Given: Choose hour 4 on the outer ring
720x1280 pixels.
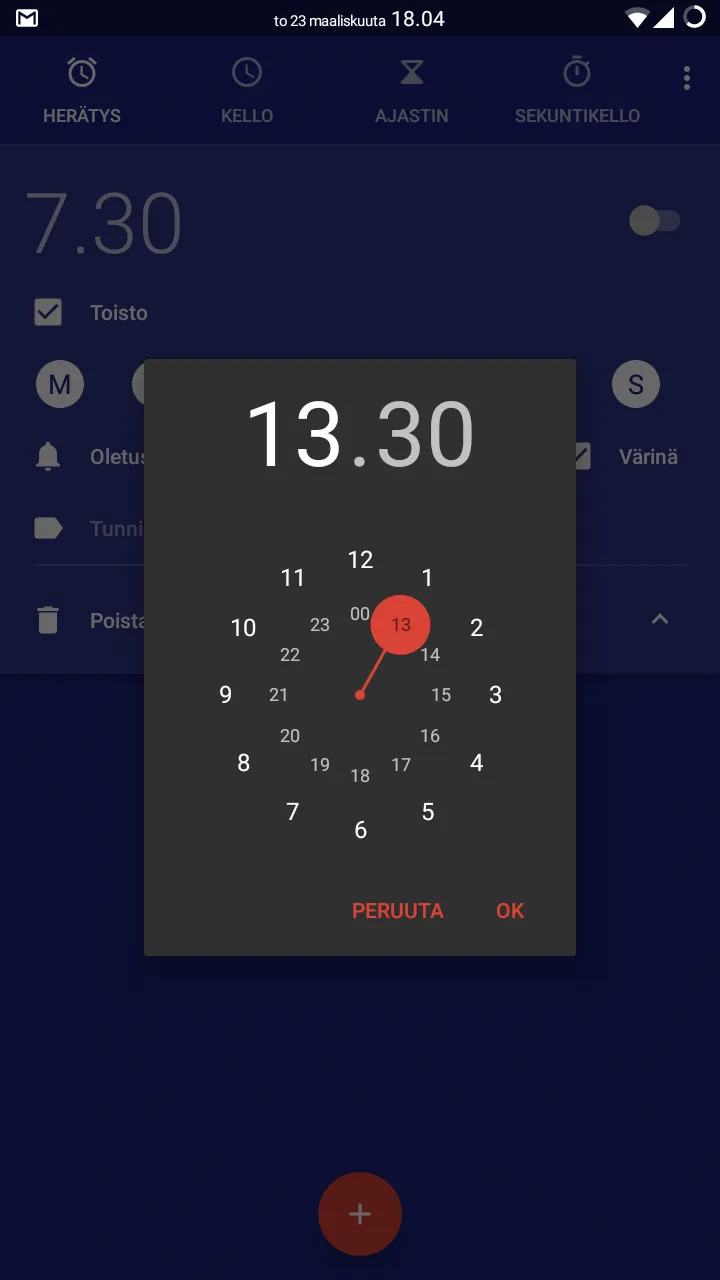Looking at the screenshot, I should (x=476, y=763).
